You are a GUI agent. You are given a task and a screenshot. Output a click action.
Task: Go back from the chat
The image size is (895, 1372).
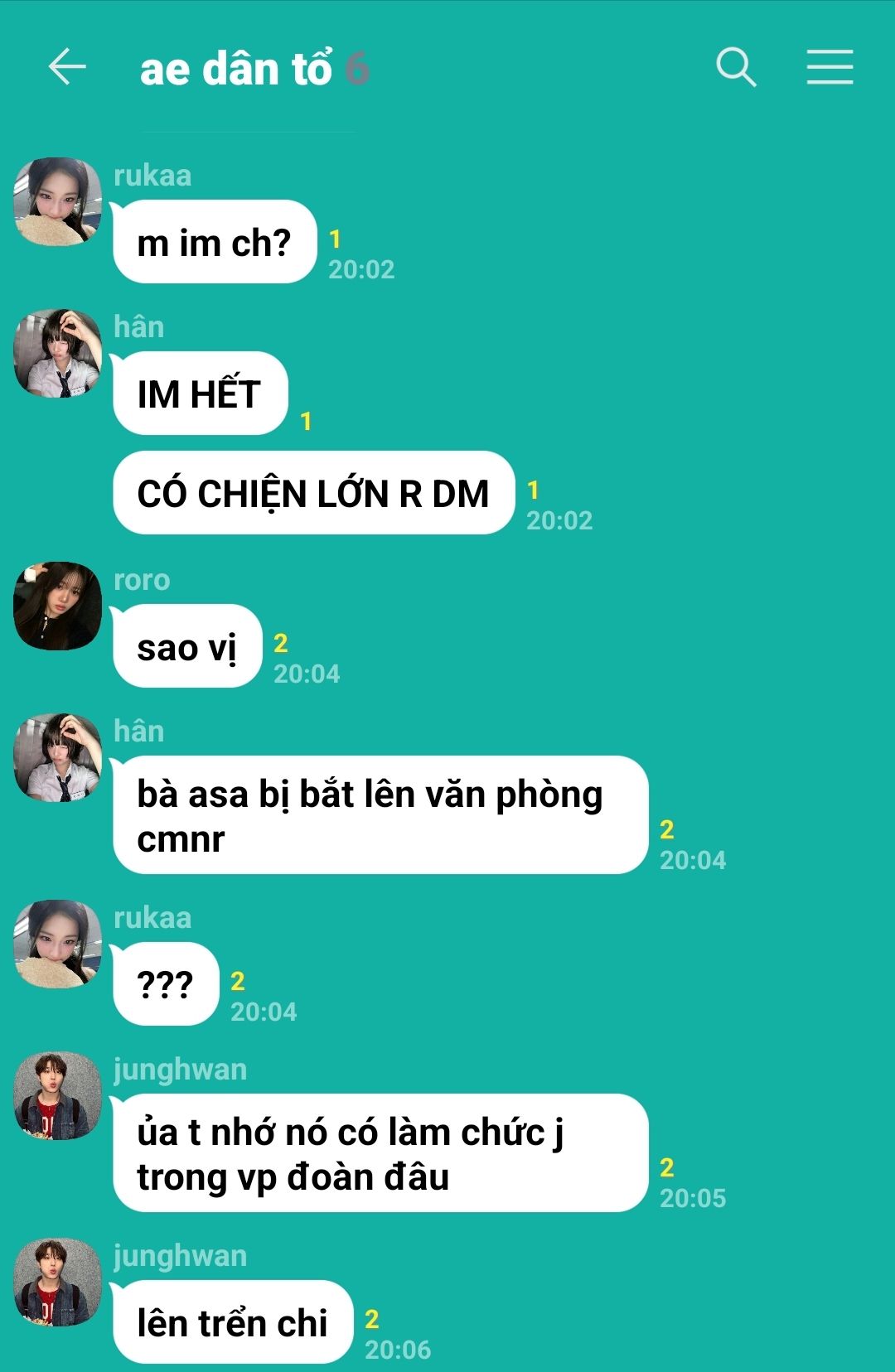67,67
